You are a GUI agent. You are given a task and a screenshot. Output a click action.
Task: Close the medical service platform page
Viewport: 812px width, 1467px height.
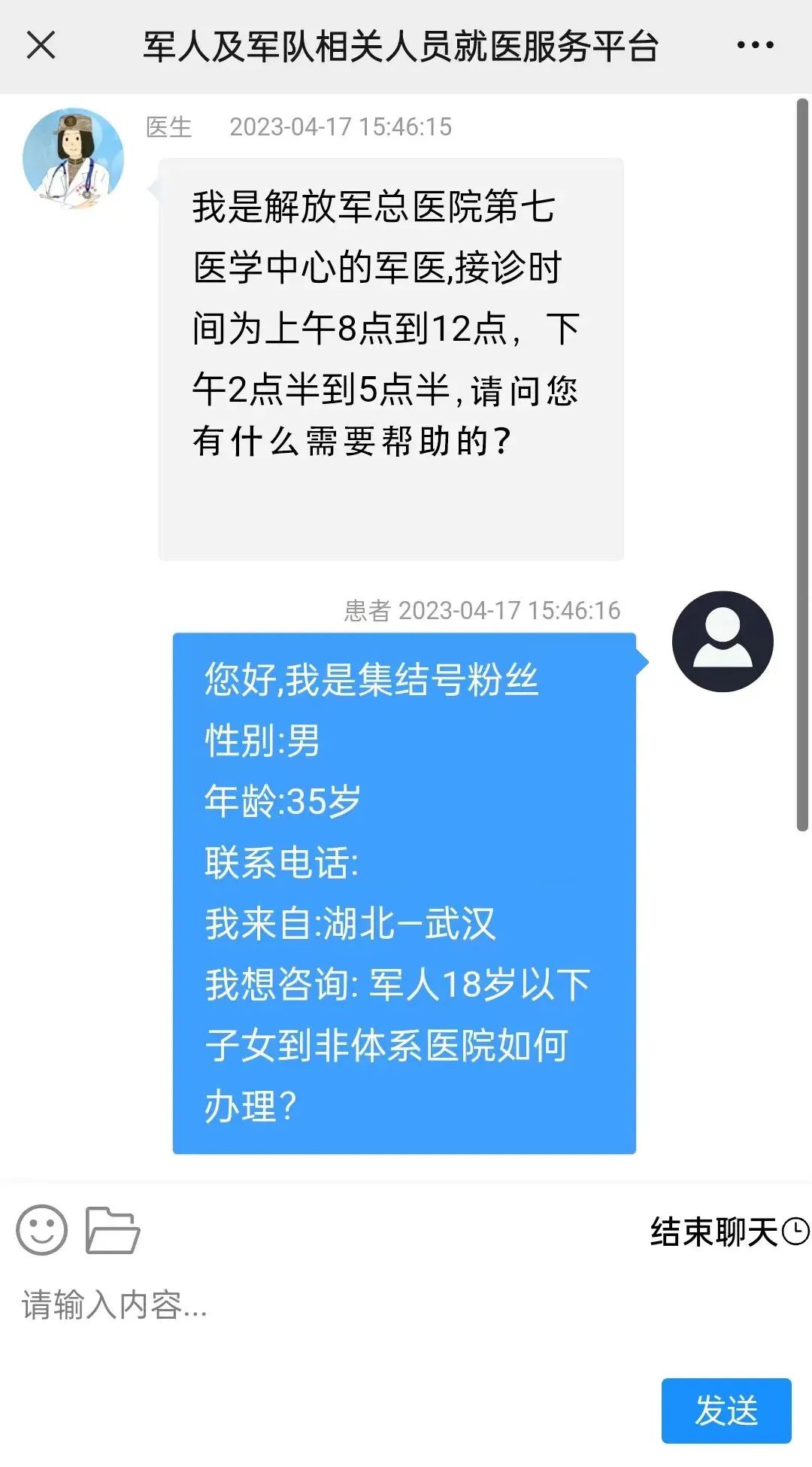point(41,45)
